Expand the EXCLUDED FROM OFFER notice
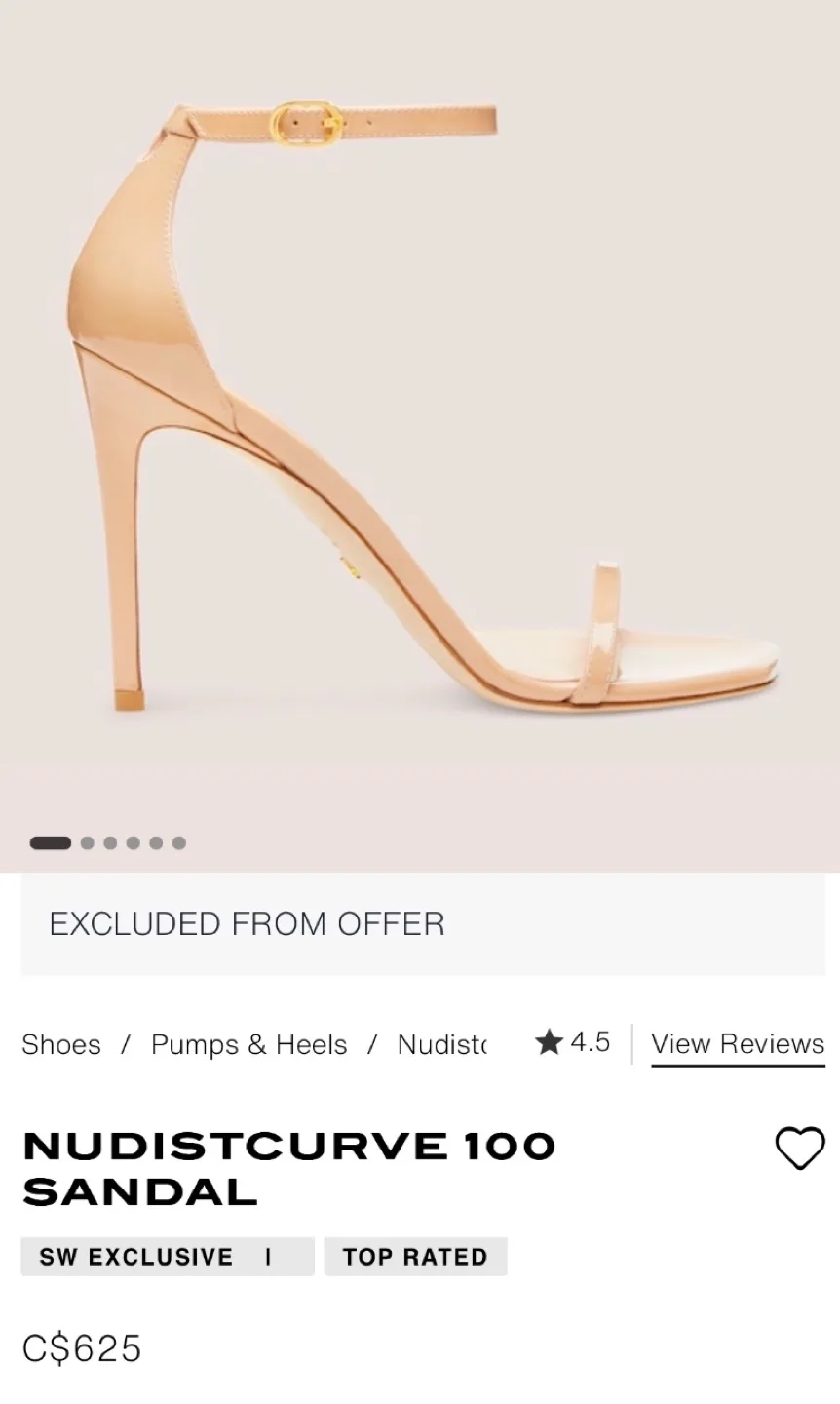The width and height of the screenshot is (840, 1404). click(248, 923)
